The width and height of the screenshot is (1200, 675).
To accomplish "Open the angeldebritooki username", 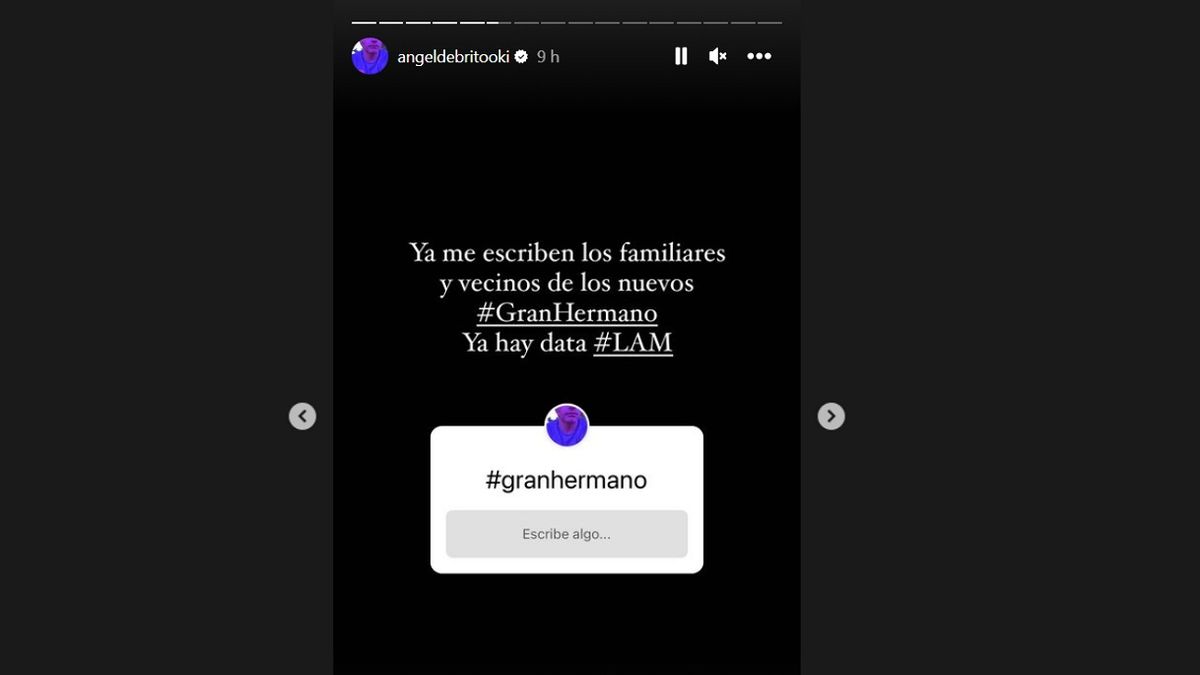I will pos(455,57).
